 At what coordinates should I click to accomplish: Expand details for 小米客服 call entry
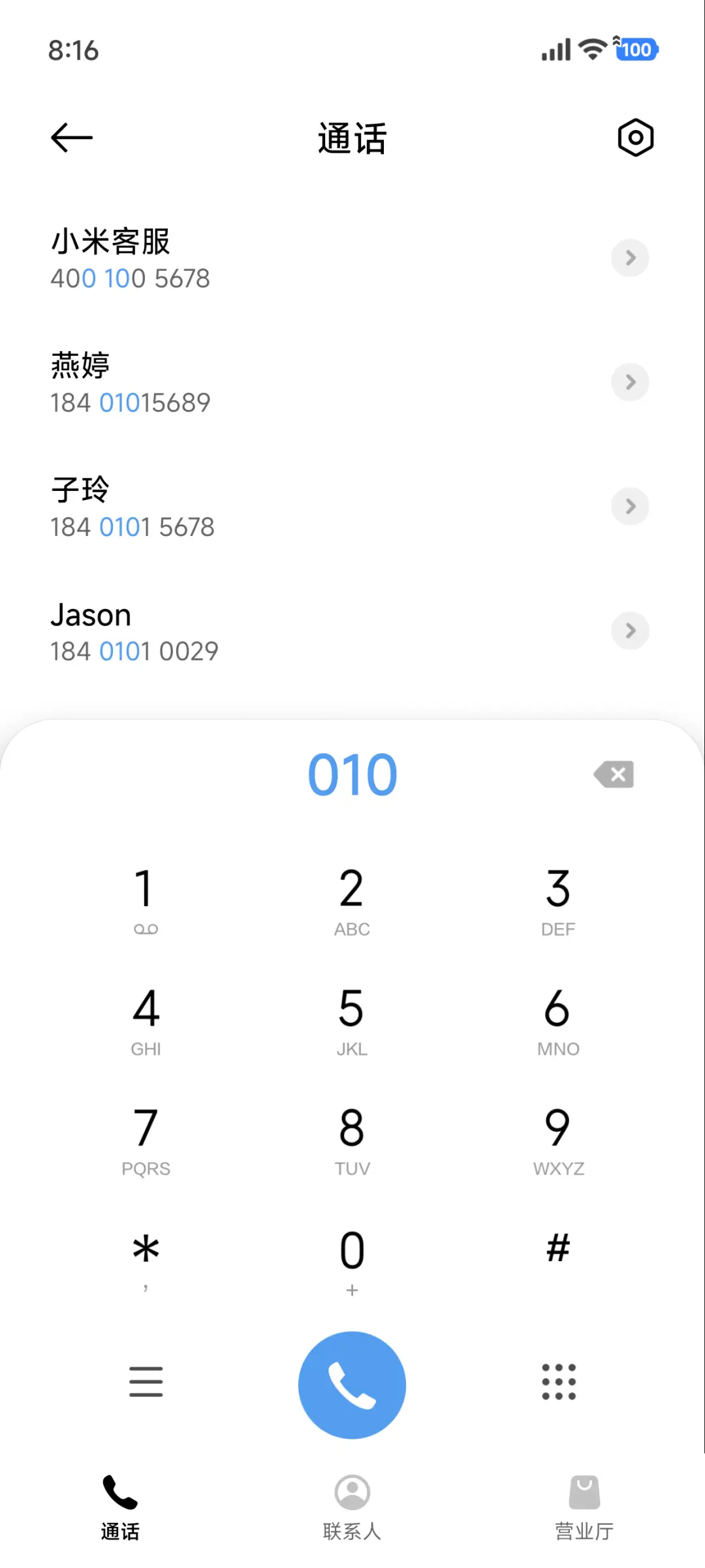[629, 258]
